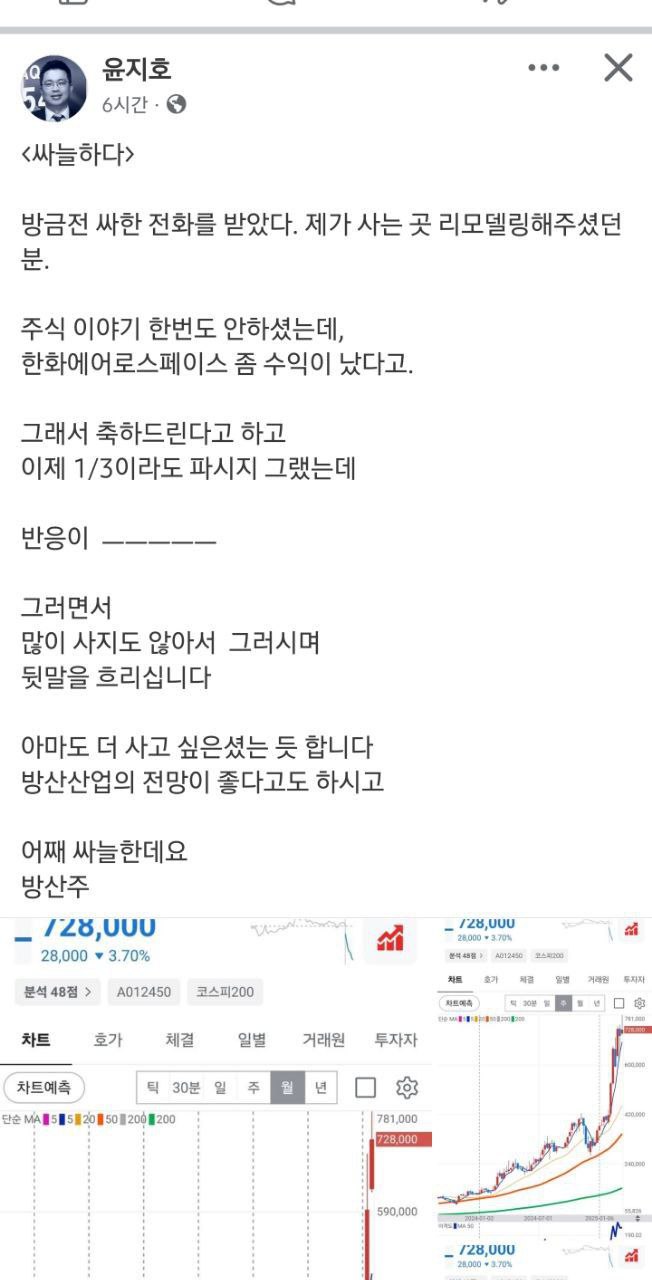Open the bottom-right chart image
This screenshot has width=652, height=1280.
point(544,1259)
